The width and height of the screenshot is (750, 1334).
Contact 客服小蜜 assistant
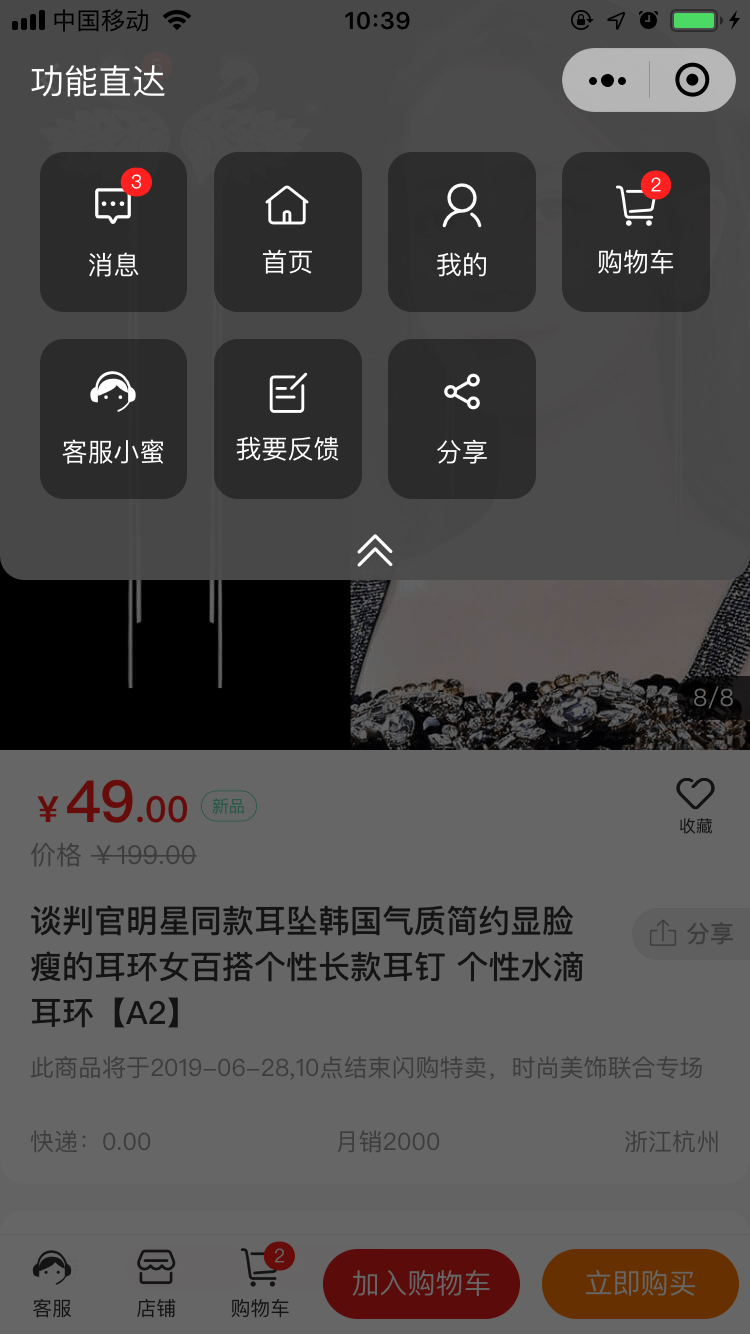tap(113, 418)
